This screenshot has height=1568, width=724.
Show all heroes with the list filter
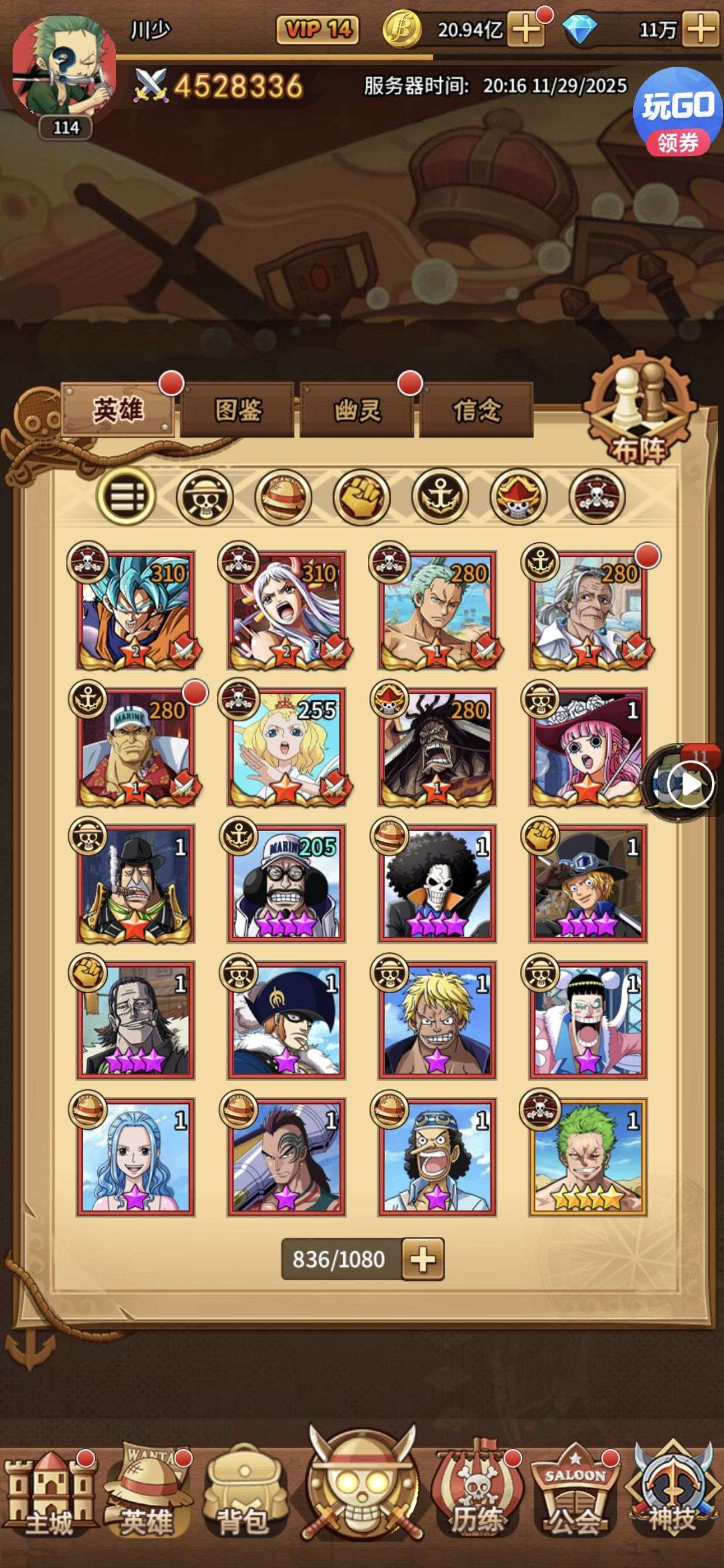coord(126,497)
